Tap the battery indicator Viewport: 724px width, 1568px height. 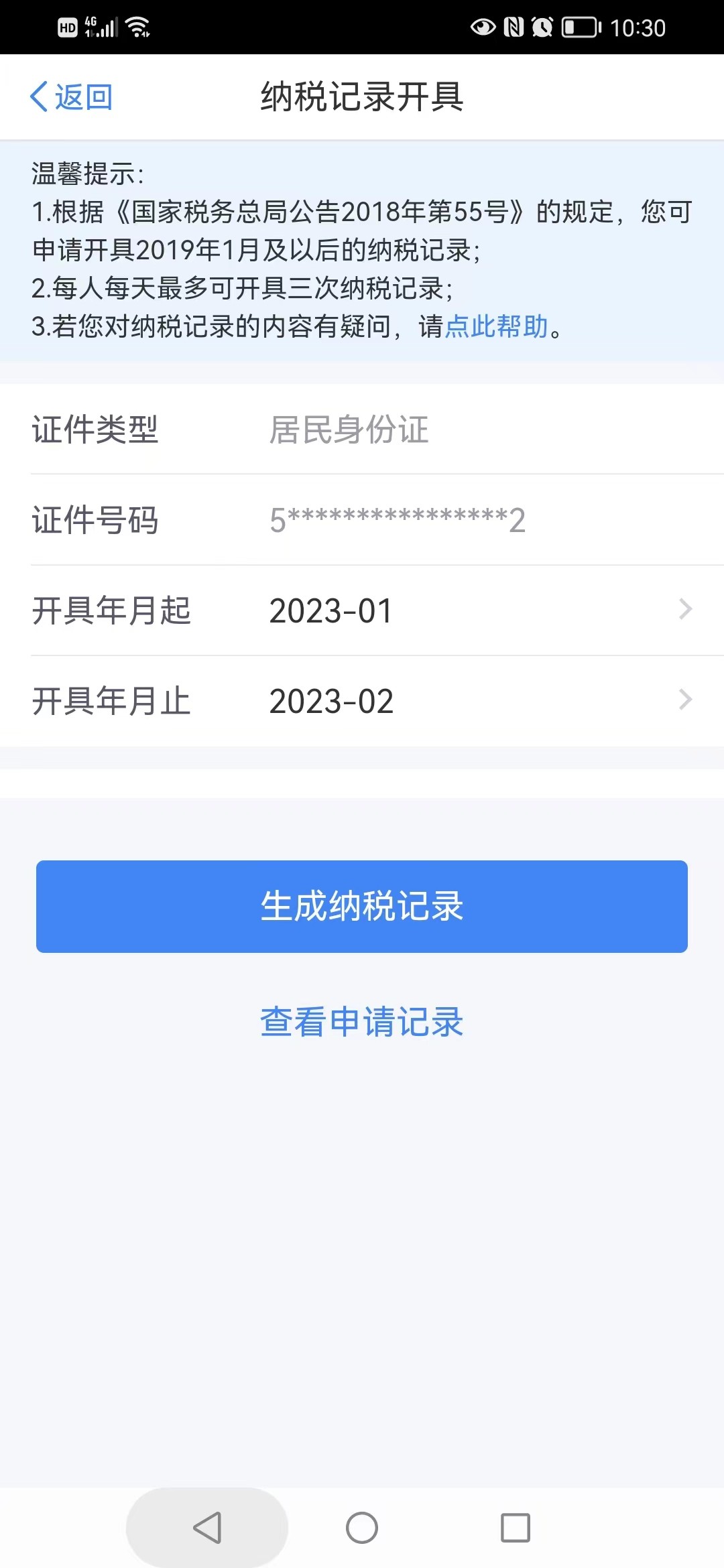click(x=581, y=28)
